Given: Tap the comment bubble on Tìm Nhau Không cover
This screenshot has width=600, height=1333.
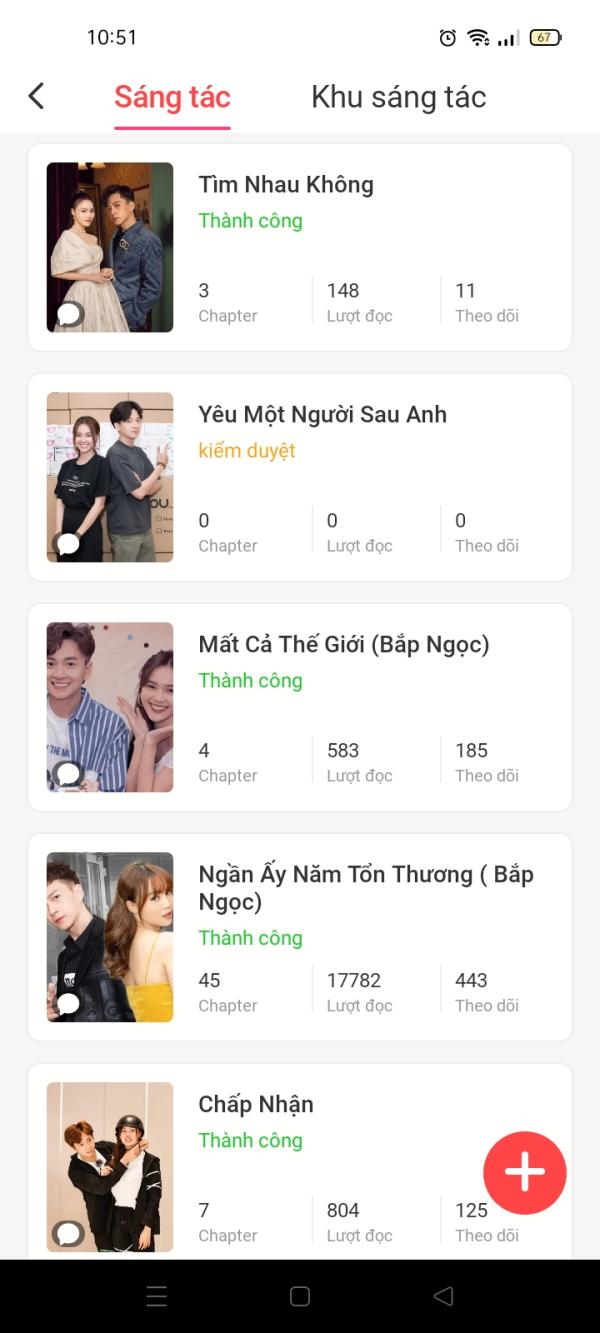Looking at the screenshot, I should coord(68,315).
